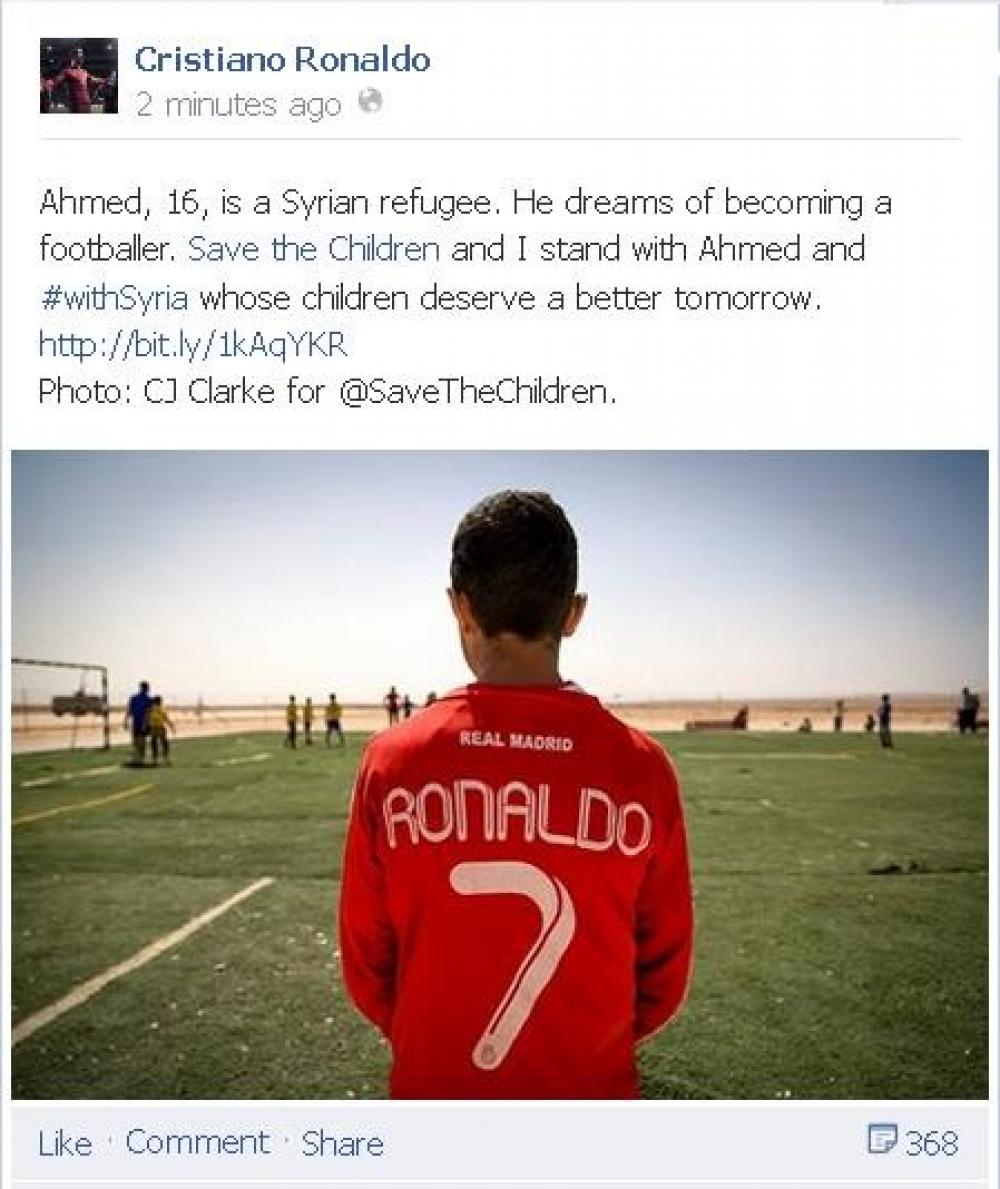Open the Save the Children page link
Viewport: 1000px width, 1189px height.
(313, 249)
